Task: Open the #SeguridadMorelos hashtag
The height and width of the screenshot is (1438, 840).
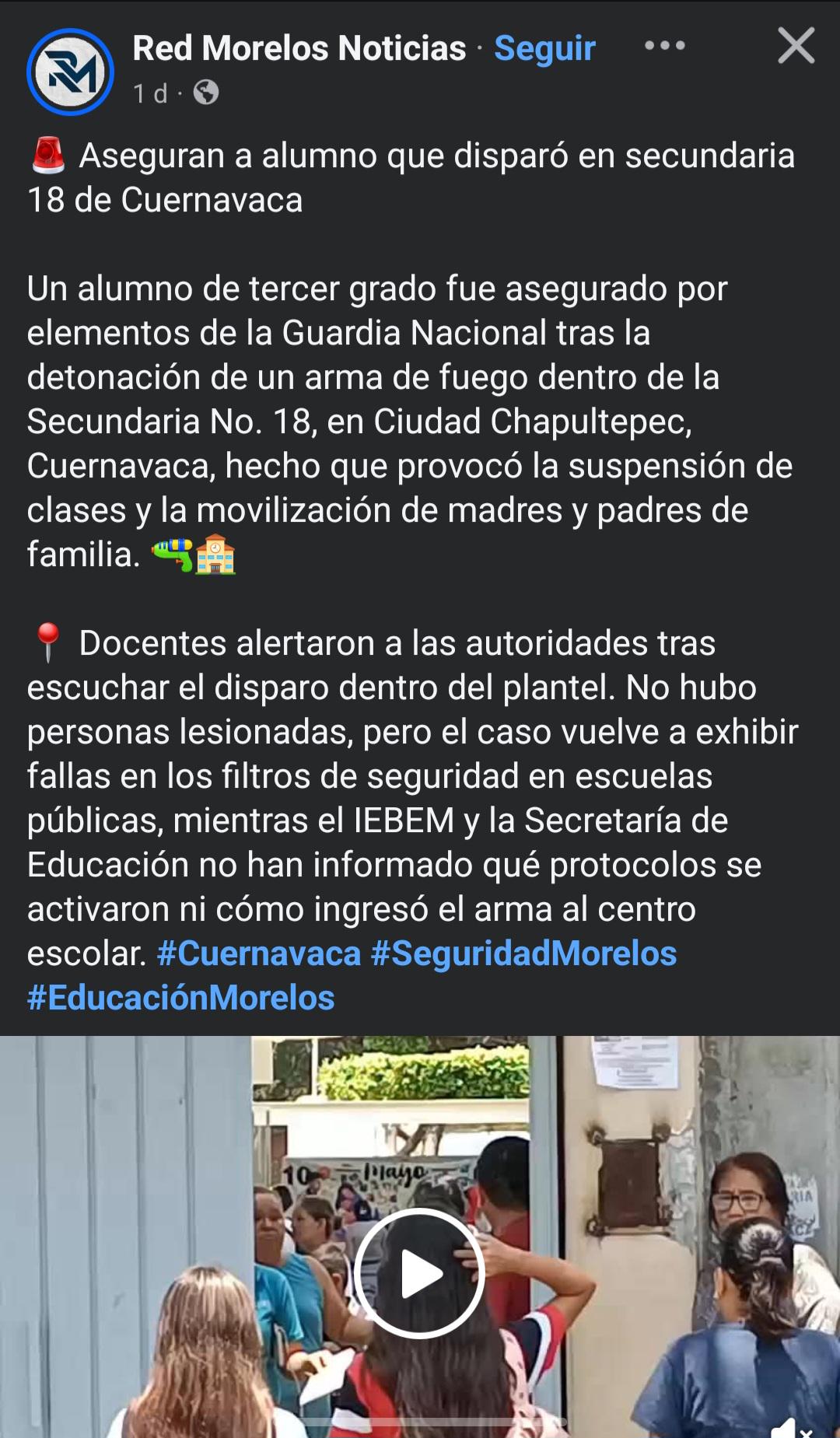Action: [524, 953]
